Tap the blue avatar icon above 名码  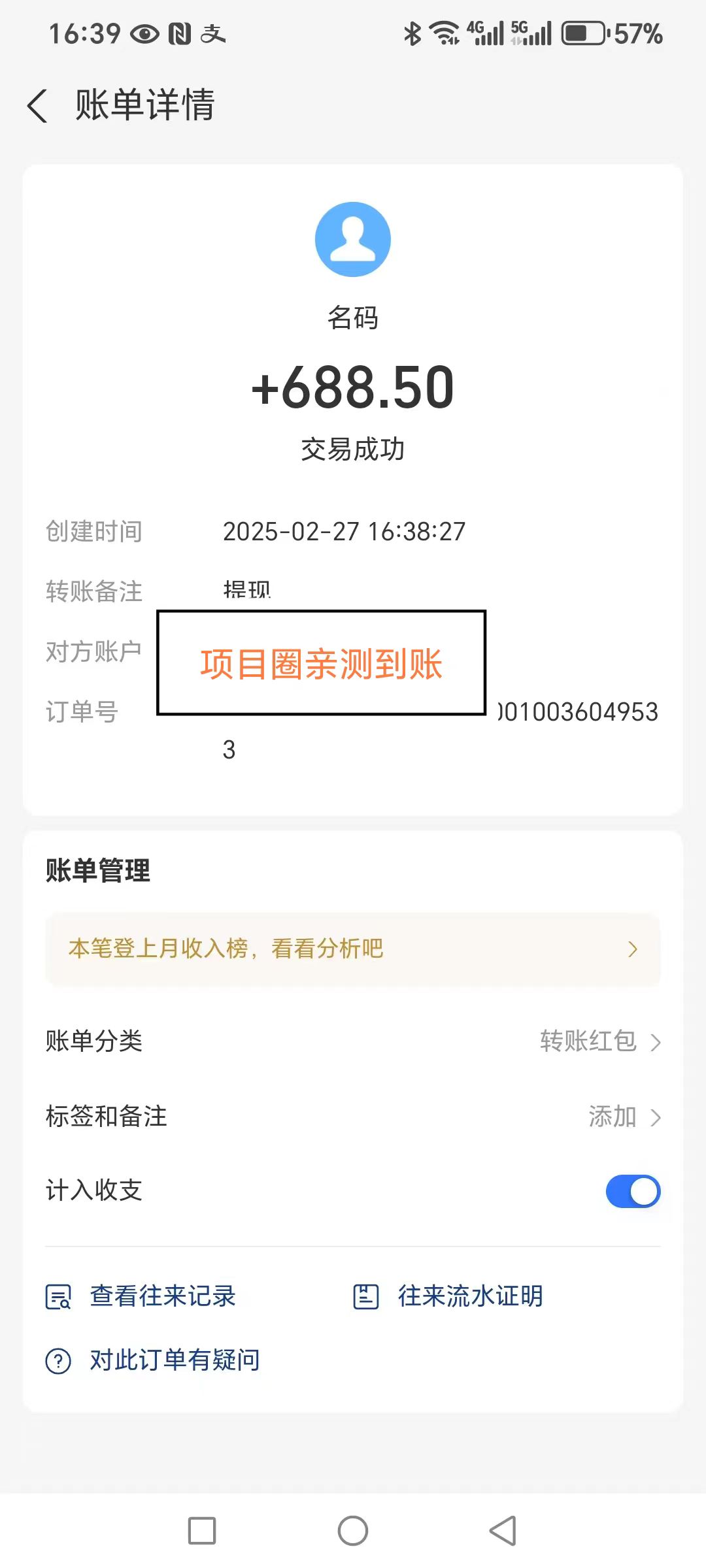point(353,239)
